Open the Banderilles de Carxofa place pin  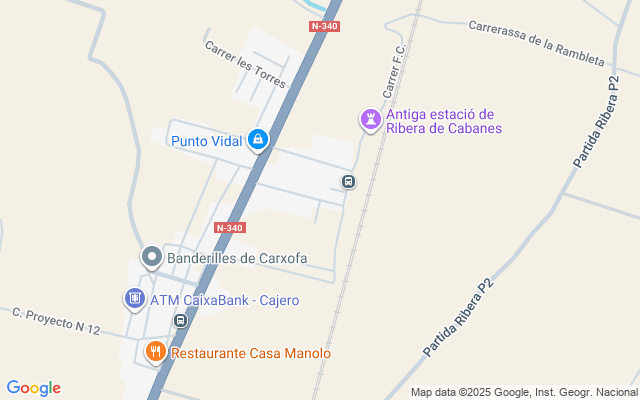pyautogui.click(x=152, y=258)
